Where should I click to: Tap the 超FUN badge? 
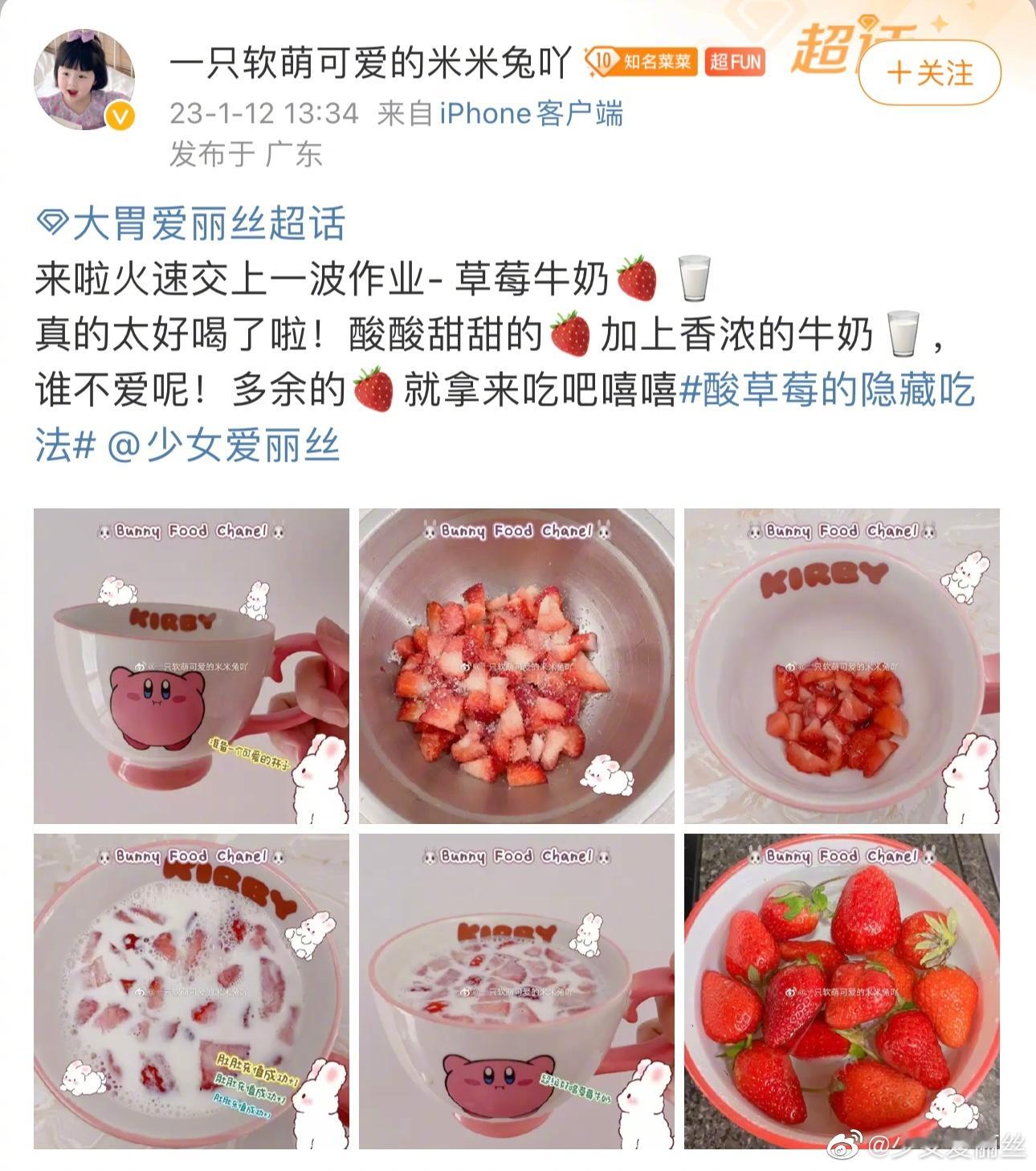[x=735, y=62]
